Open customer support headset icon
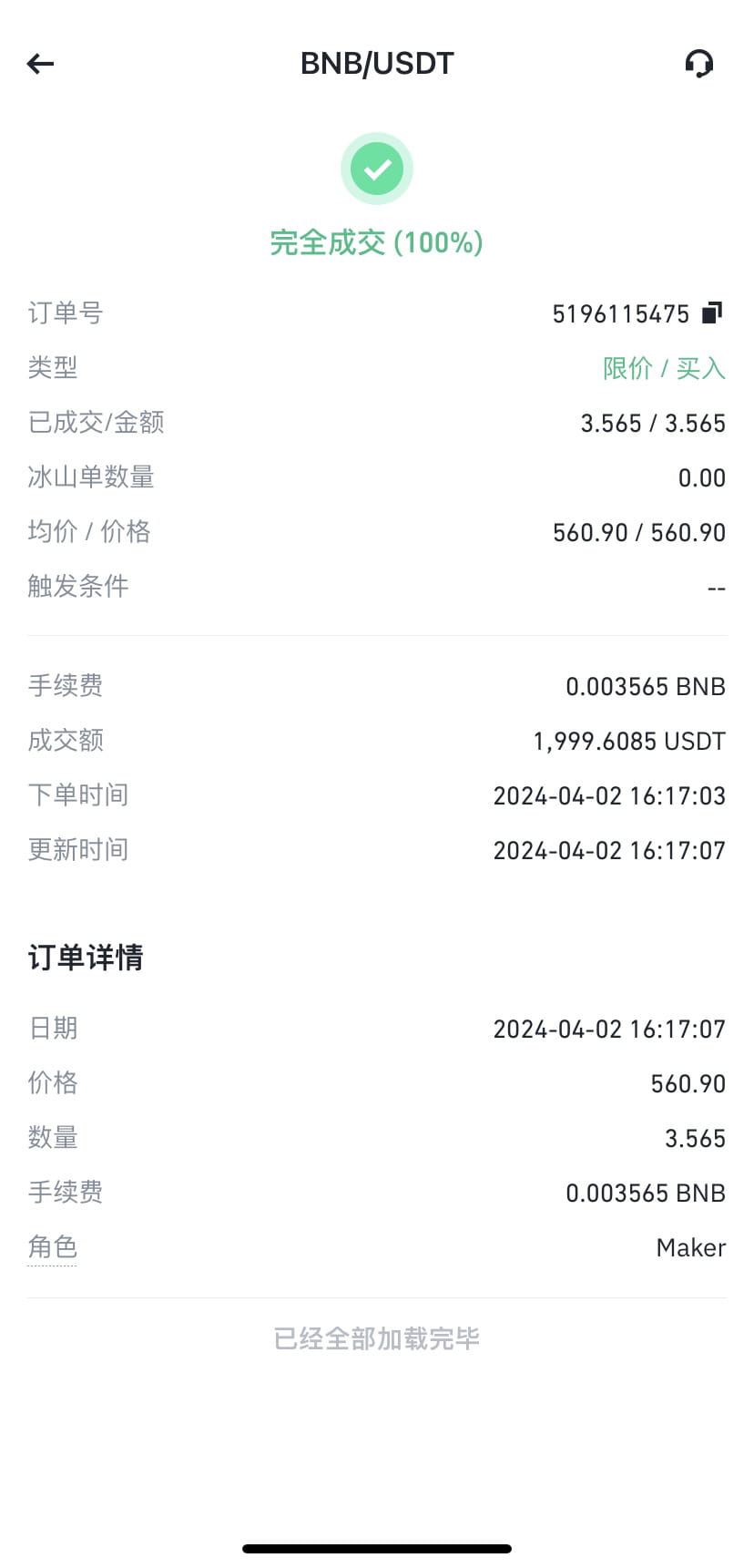 (x=698, y=63)
